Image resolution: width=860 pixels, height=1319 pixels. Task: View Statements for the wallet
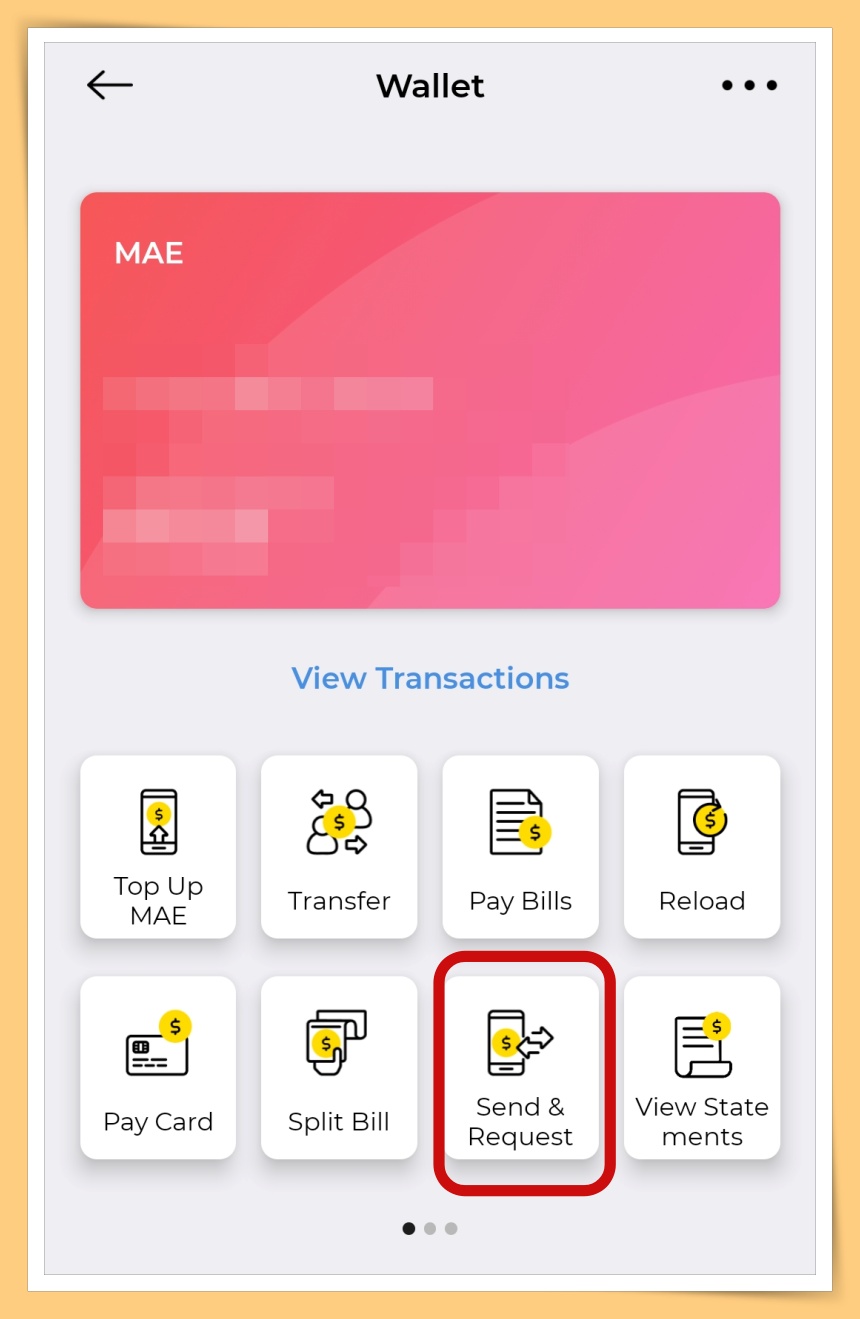coord(702,1068)
